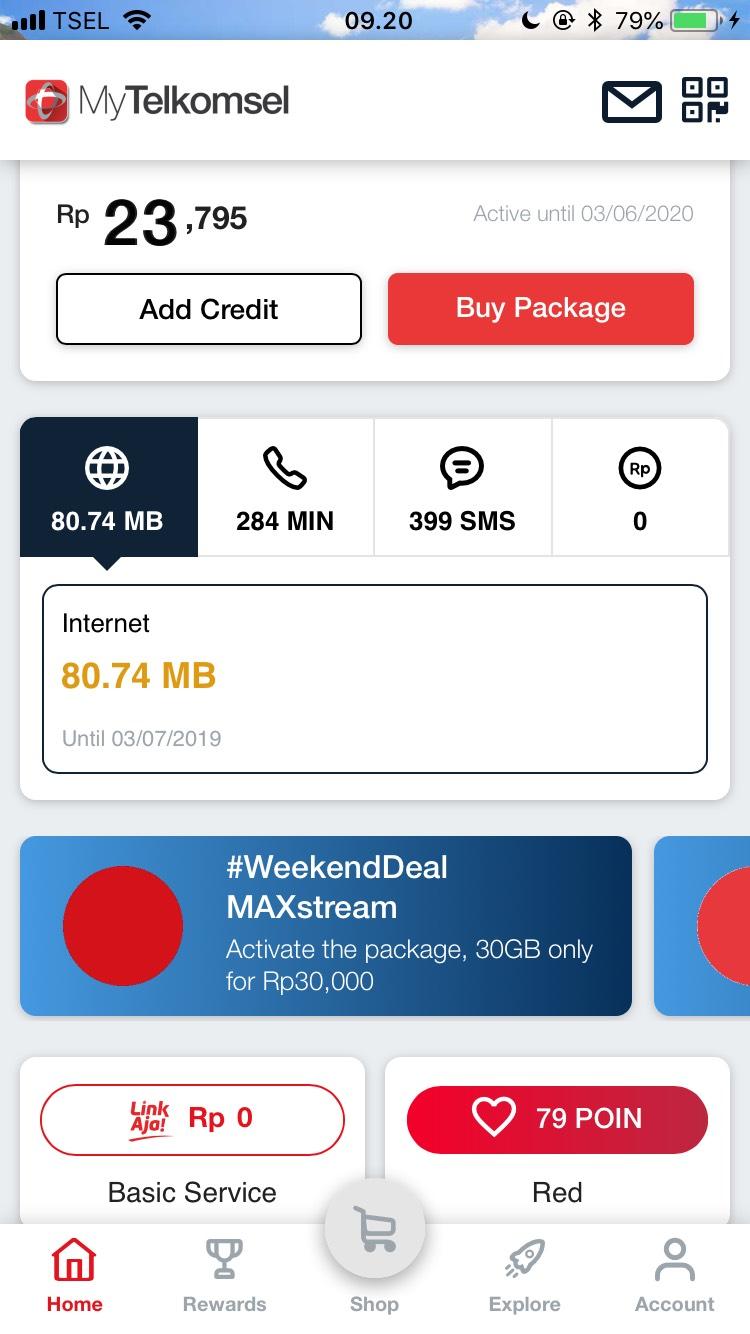Screen dimensions: 750x1334
Task: Open the Rp 0 credit quota icon
Action: (x=640, y=467)
